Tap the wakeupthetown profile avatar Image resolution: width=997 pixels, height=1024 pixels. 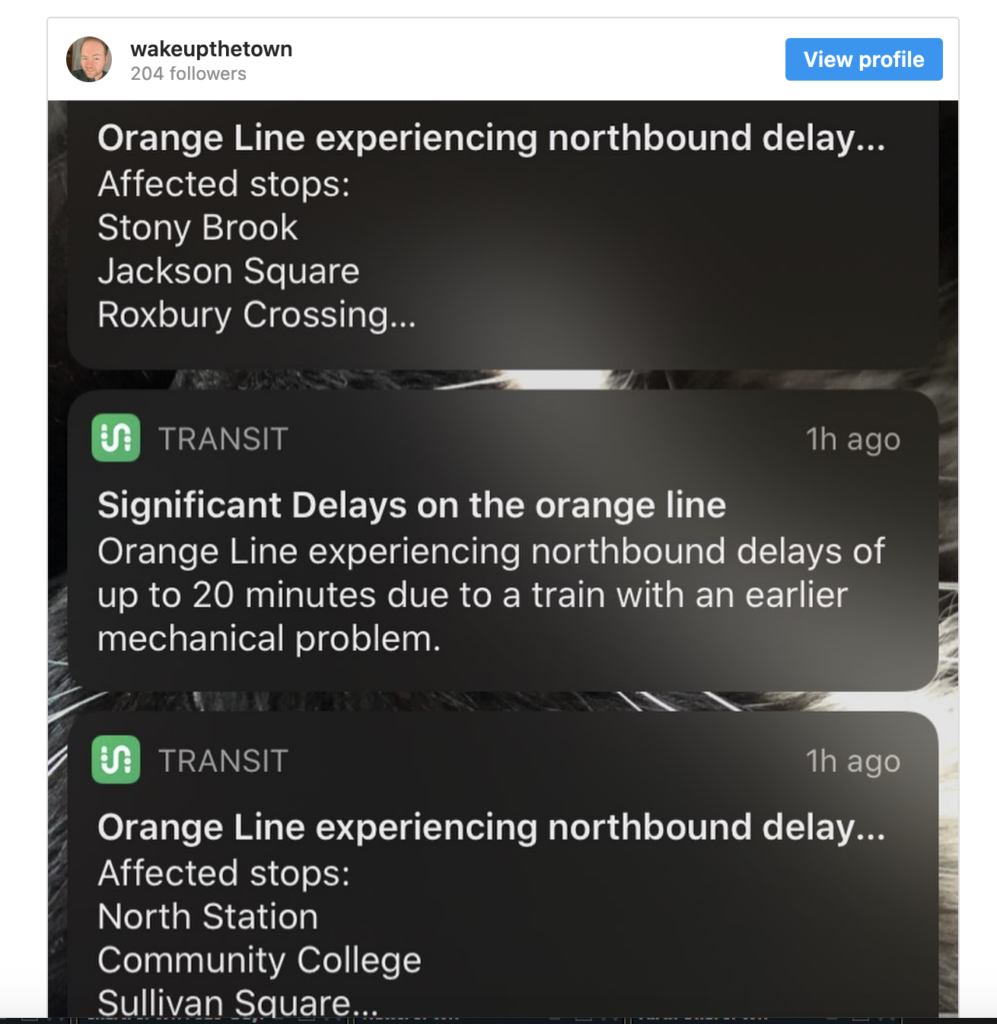pos(89,60)
